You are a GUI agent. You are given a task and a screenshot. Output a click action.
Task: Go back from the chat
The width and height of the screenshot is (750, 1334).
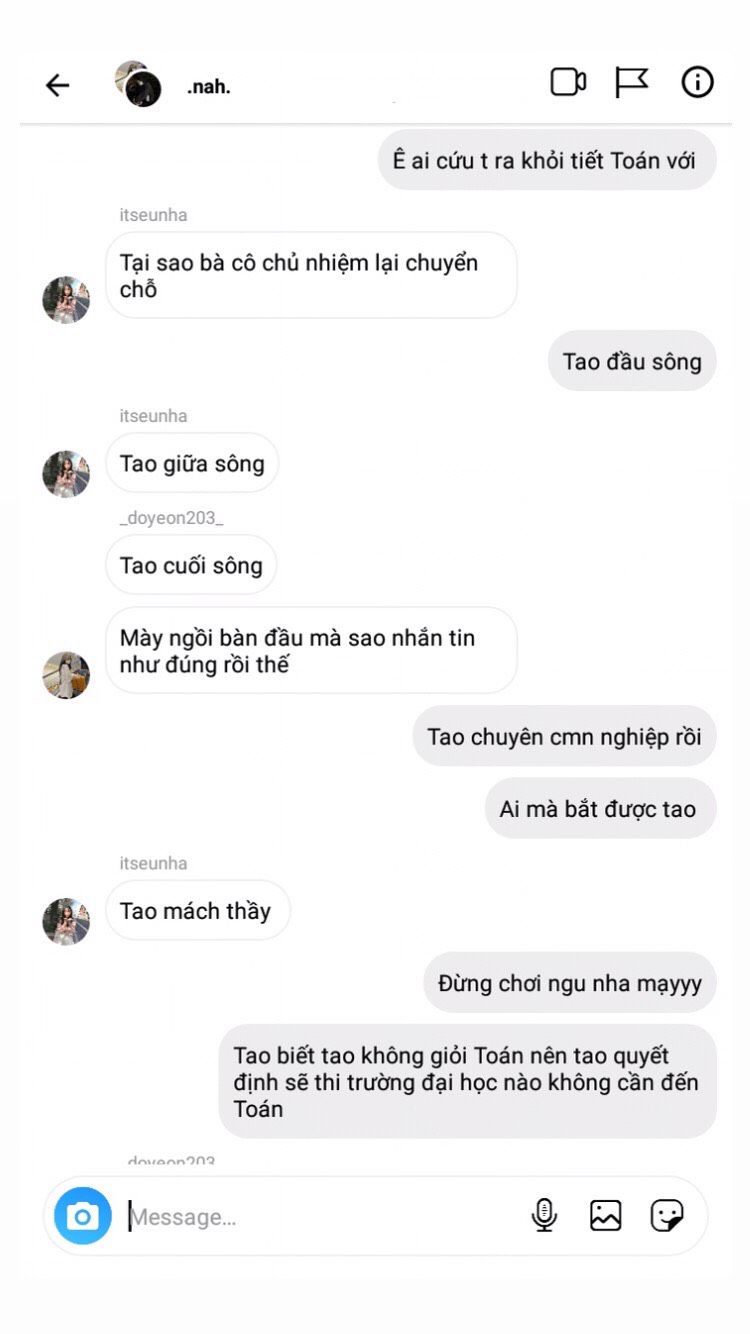57,85
